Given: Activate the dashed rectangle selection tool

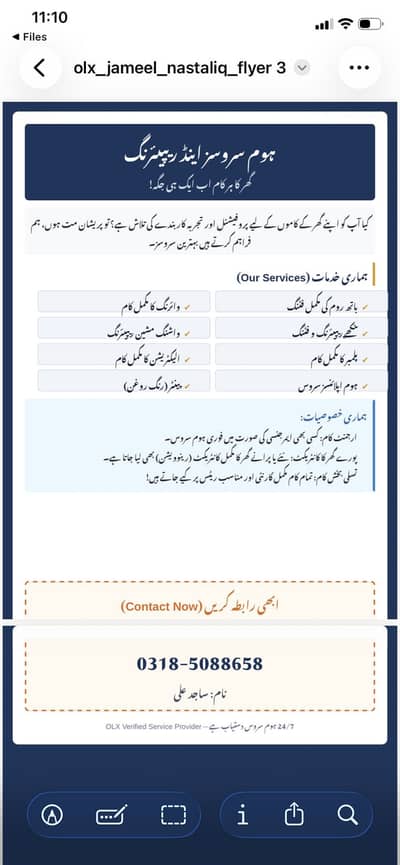Looking at the screenshot, I should point(173,815).
